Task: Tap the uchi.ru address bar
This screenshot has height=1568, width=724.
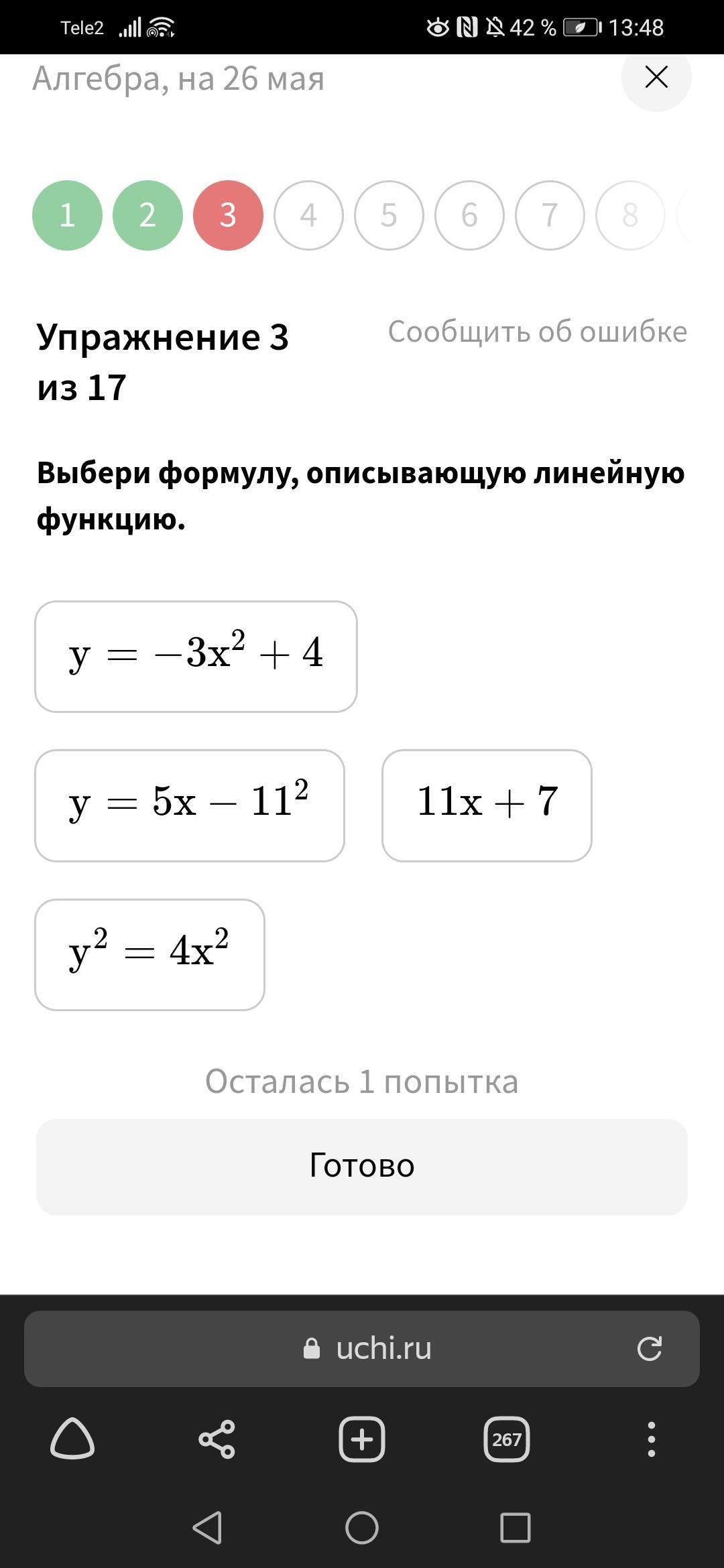Action: click(x=362, y=1348)
